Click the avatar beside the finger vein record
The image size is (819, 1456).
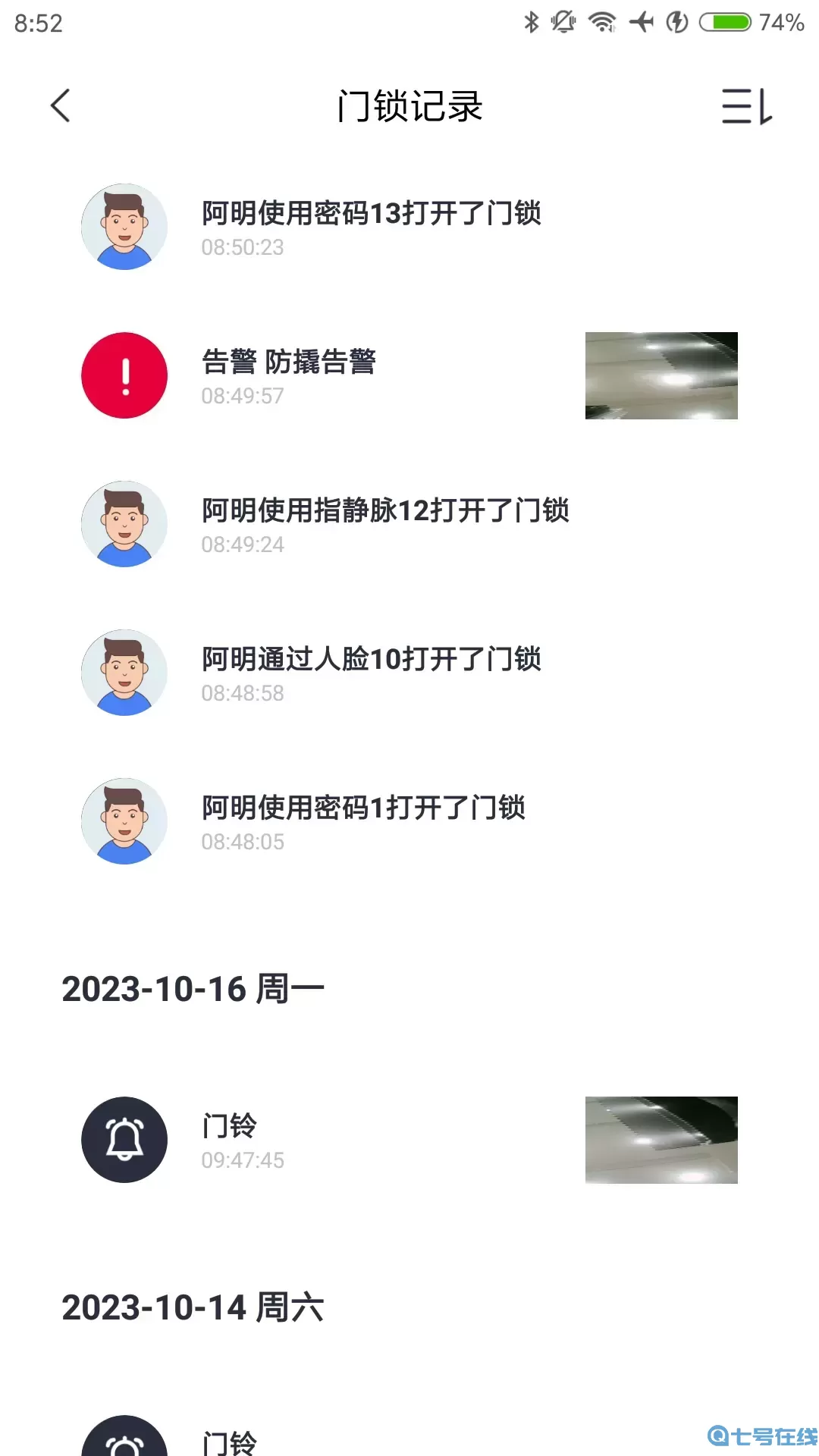pyautogui.click(x=124, y=525)
